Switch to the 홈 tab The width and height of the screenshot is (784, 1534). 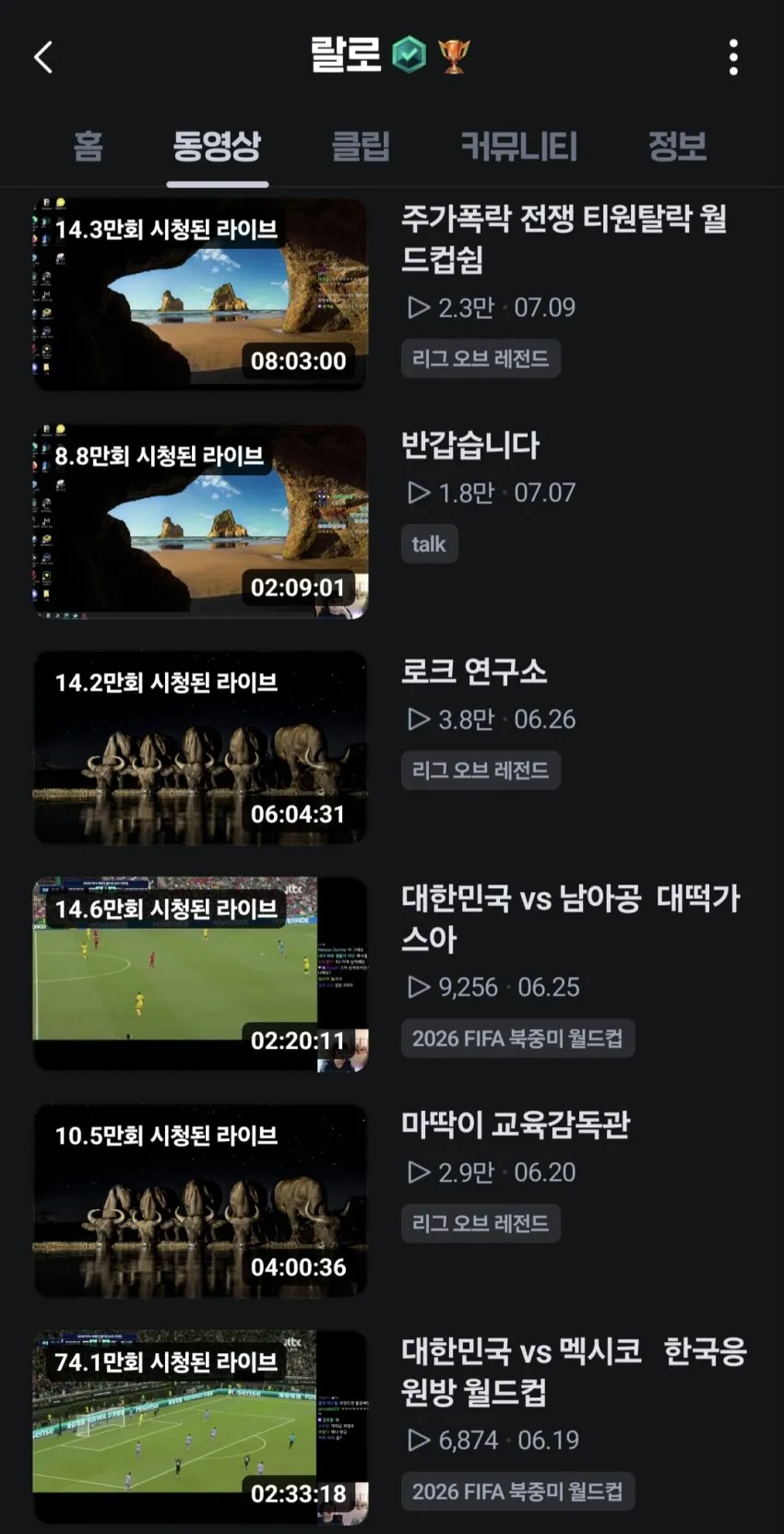point(89,147)
